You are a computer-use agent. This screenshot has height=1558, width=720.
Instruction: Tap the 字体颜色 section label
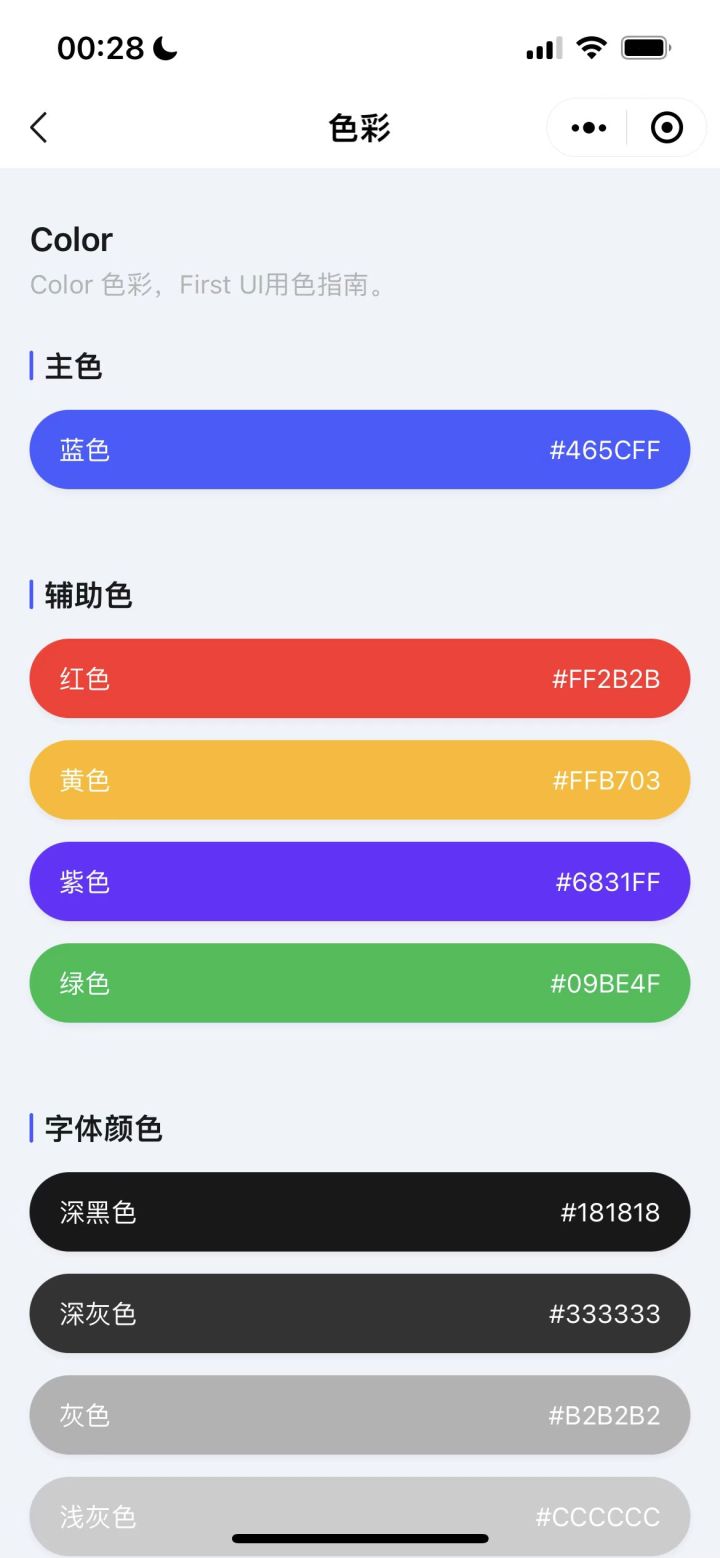pos(100,1127)
